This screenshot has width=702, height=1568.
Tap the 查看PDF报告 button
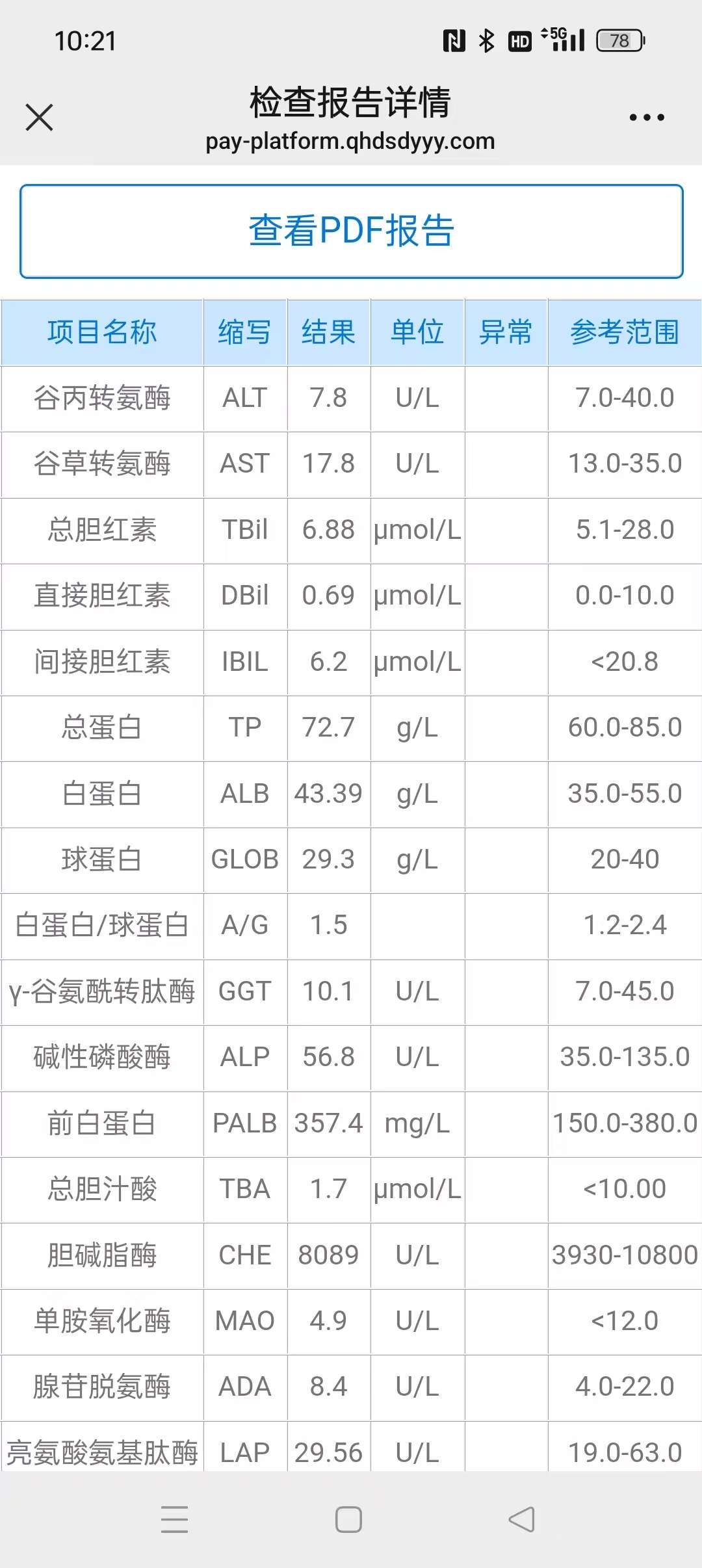click(x=351, y=231)
